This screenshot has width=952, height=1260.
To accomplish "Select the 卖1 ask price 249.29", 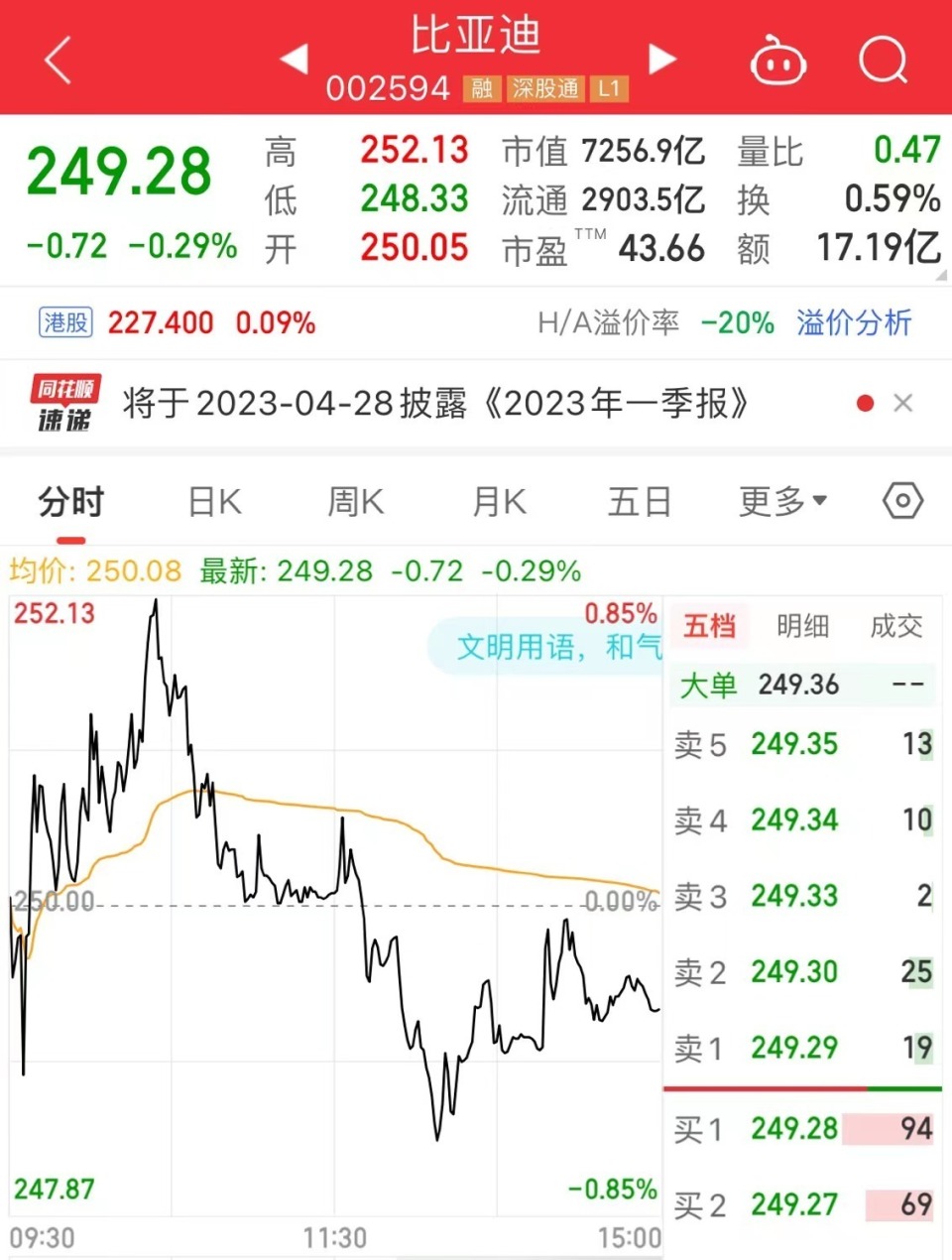I will (x=793, y=1048).
